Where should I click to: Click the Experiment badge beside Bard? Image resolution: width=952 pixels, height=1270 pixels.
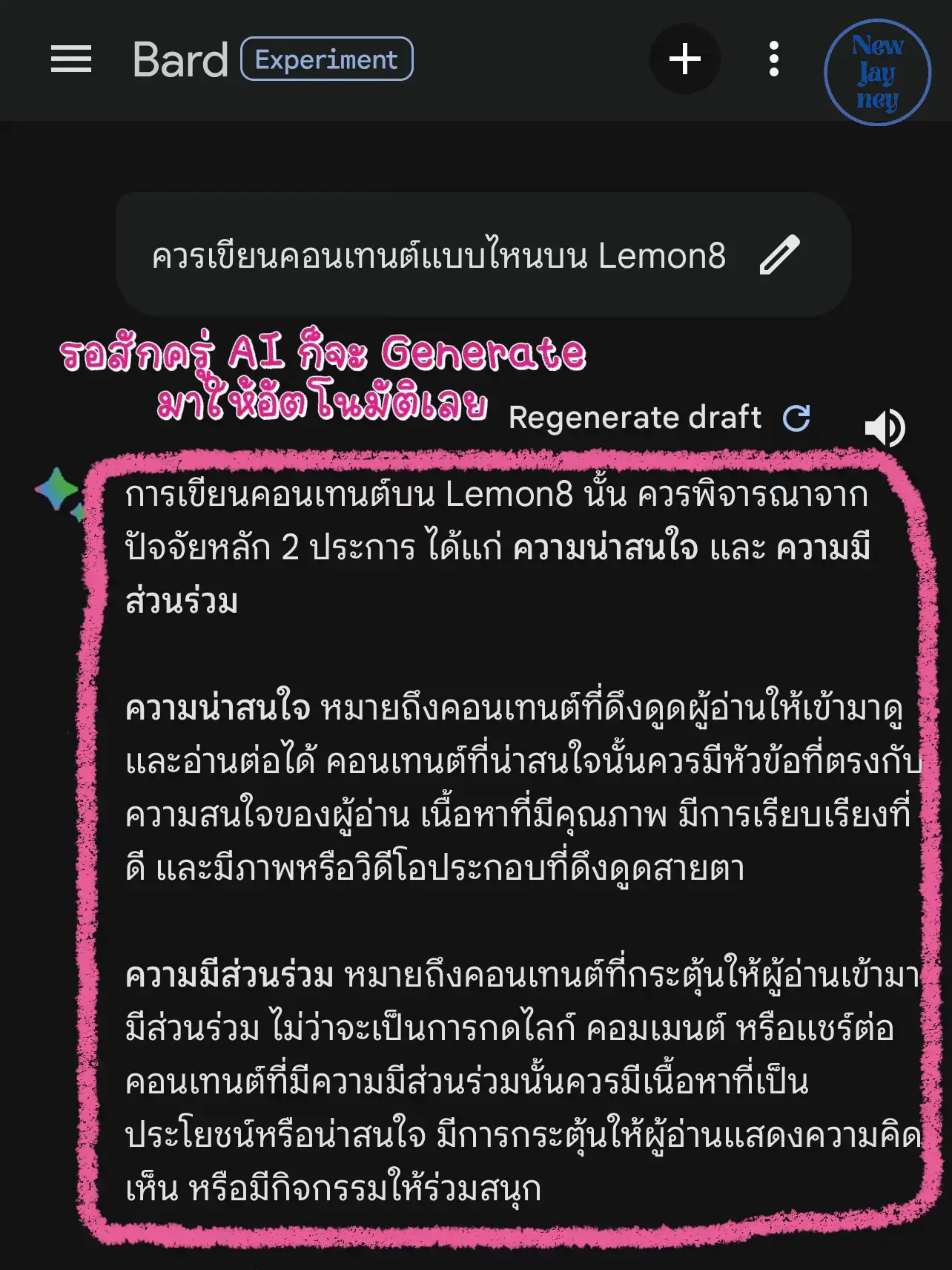pyautogui.click(x=325, y=61)
